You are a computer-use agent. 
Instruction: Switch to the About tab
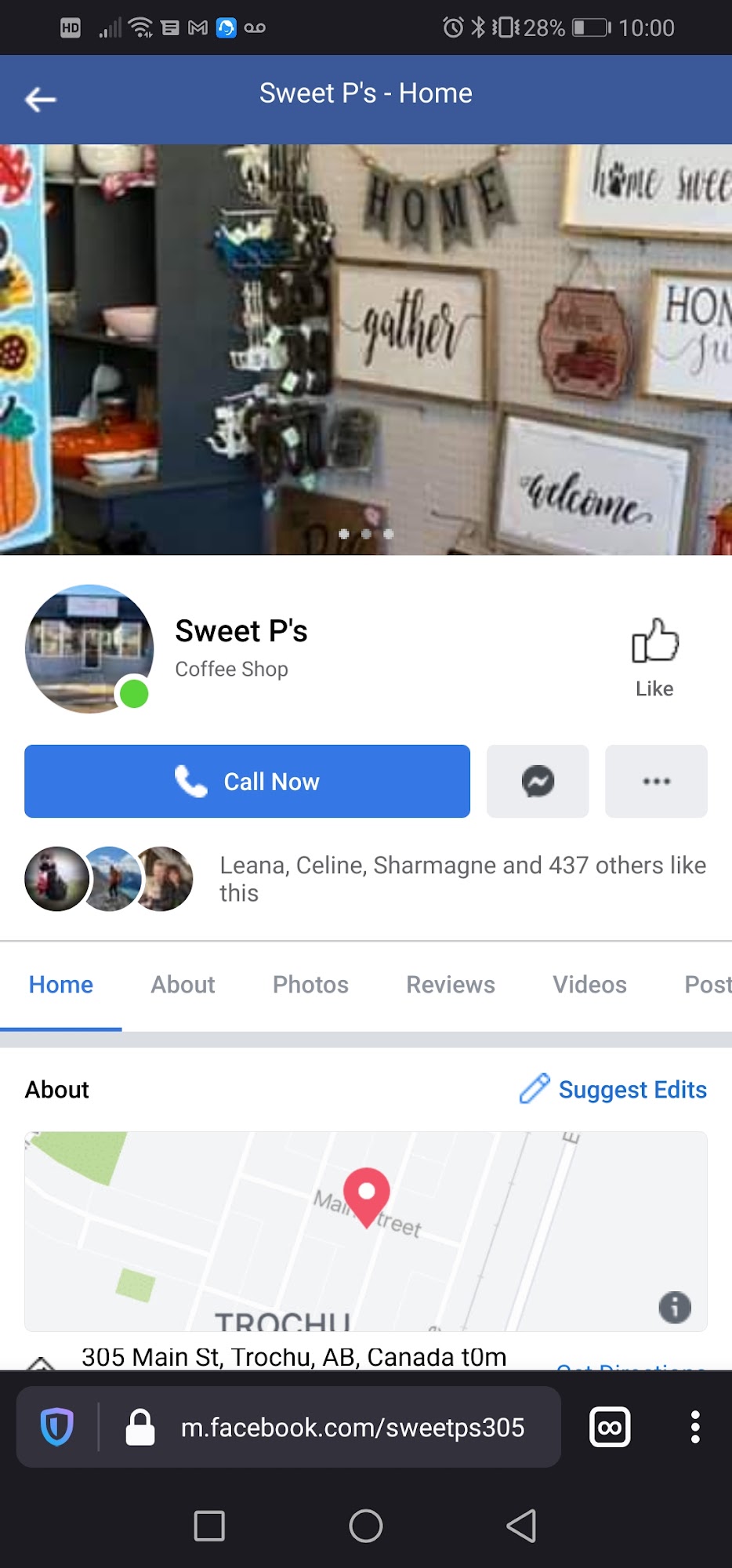tap(183, 985)
